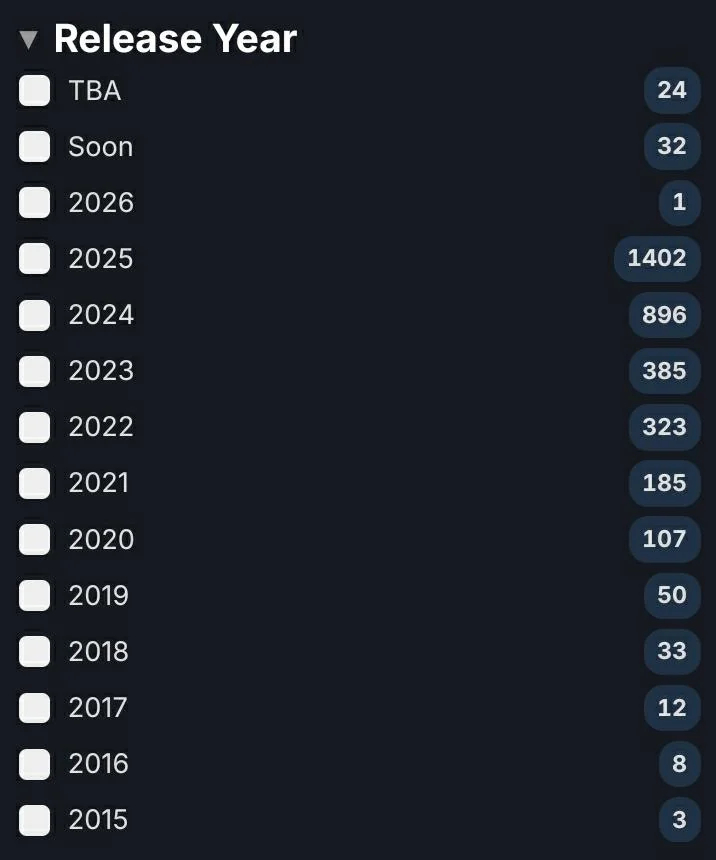The width and height of the screenshot is (716, 860).
Task: Filter results to 2020 releases
Action: point(35,539)
